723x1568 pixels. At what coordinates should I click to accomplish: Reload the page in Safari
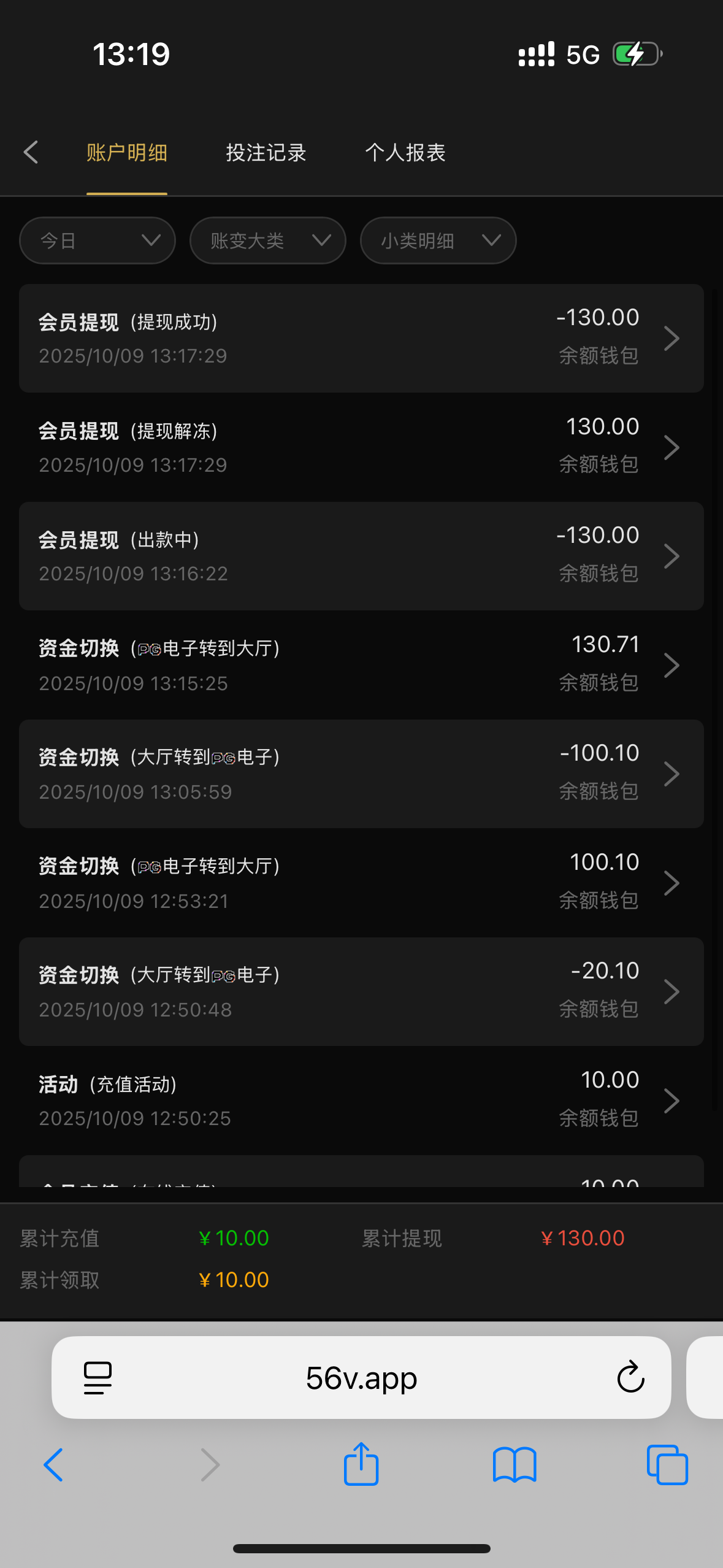point(630,1378)
